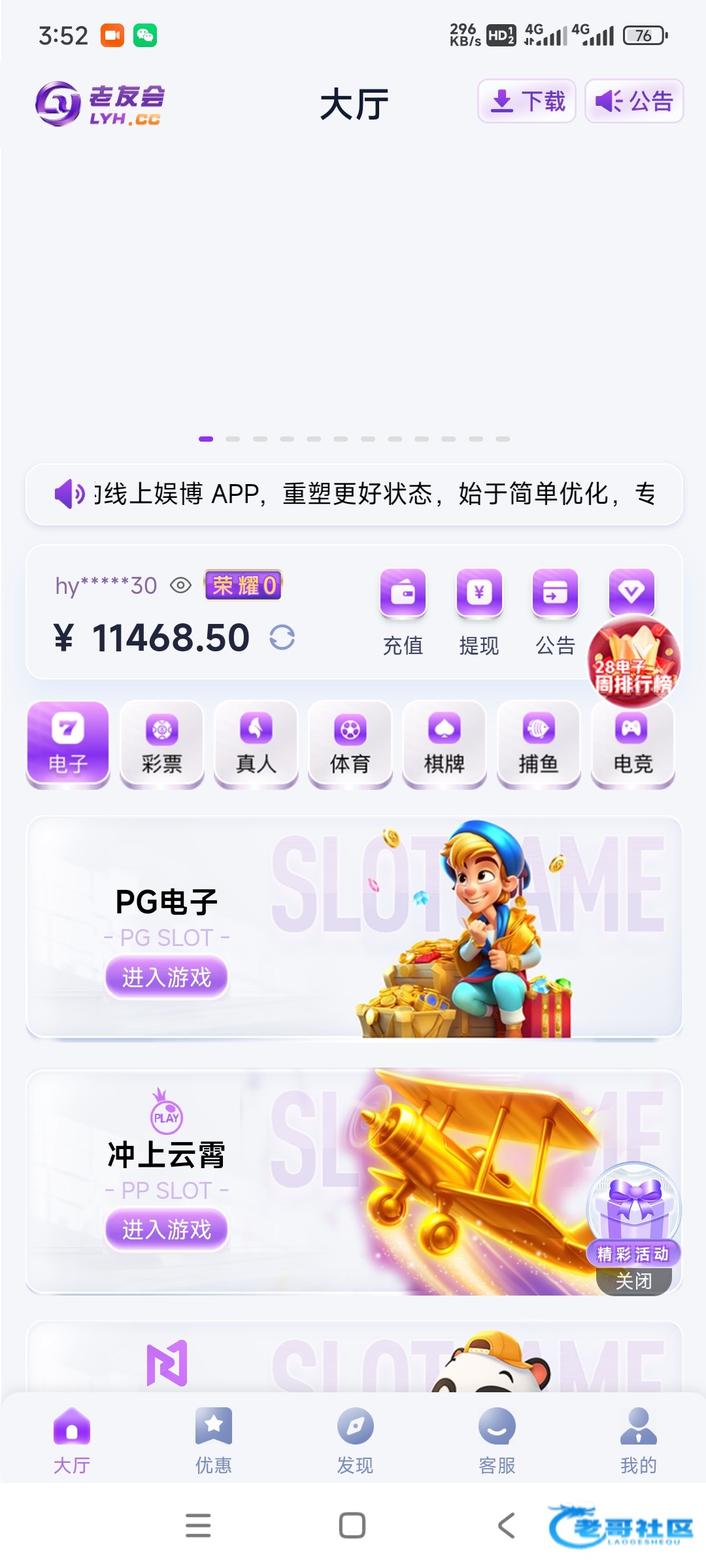Open the 公告 button in the header
This screenshot has height=1568, width=706.
pos(633,101)
